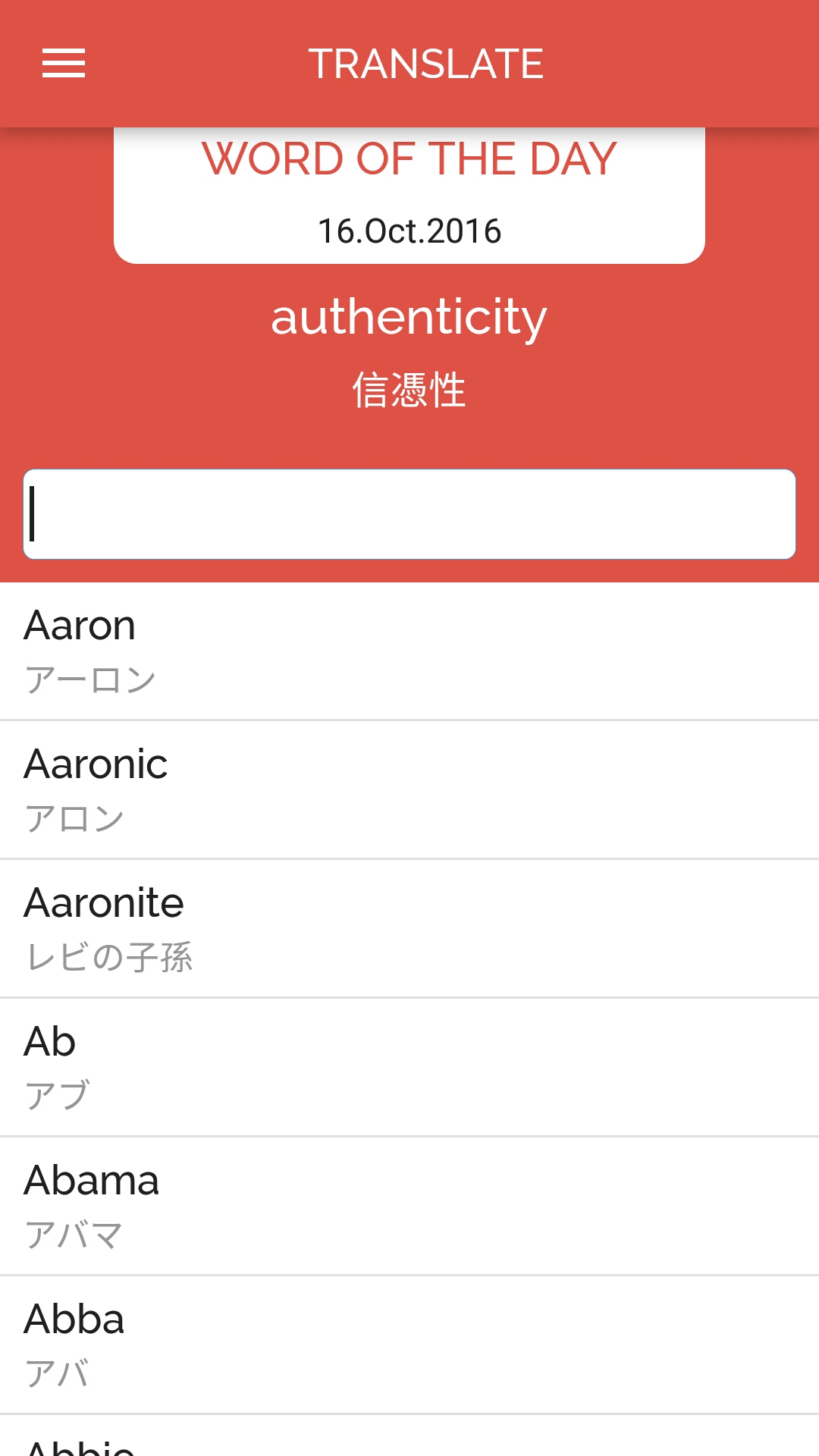
Task: Select the date 16.Oct.2016
Action: [409, 230]
